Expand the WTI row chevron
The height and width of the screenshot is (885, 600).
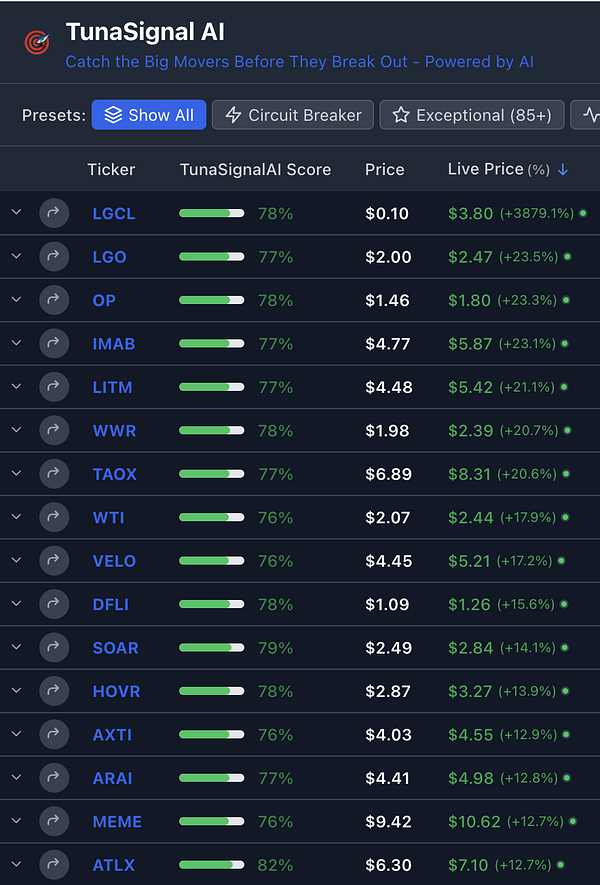click(16, 517)
